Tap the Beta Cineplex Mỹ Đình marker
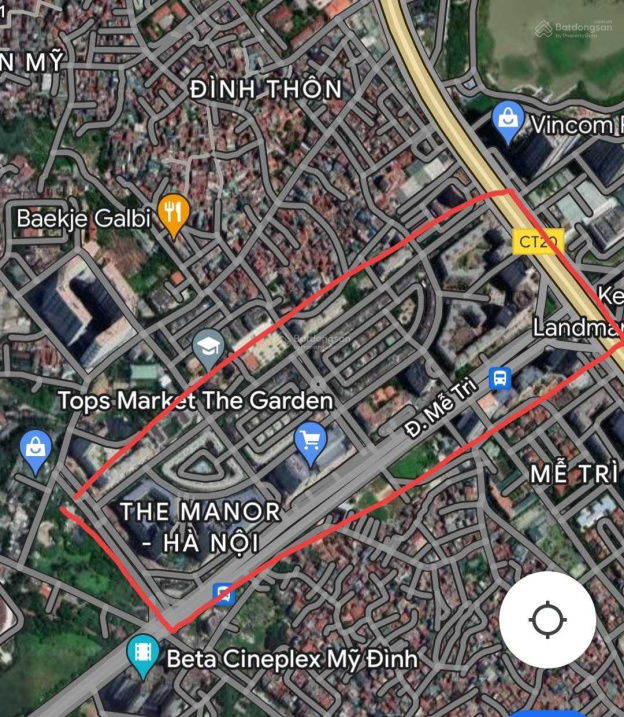 click(143, 655)
